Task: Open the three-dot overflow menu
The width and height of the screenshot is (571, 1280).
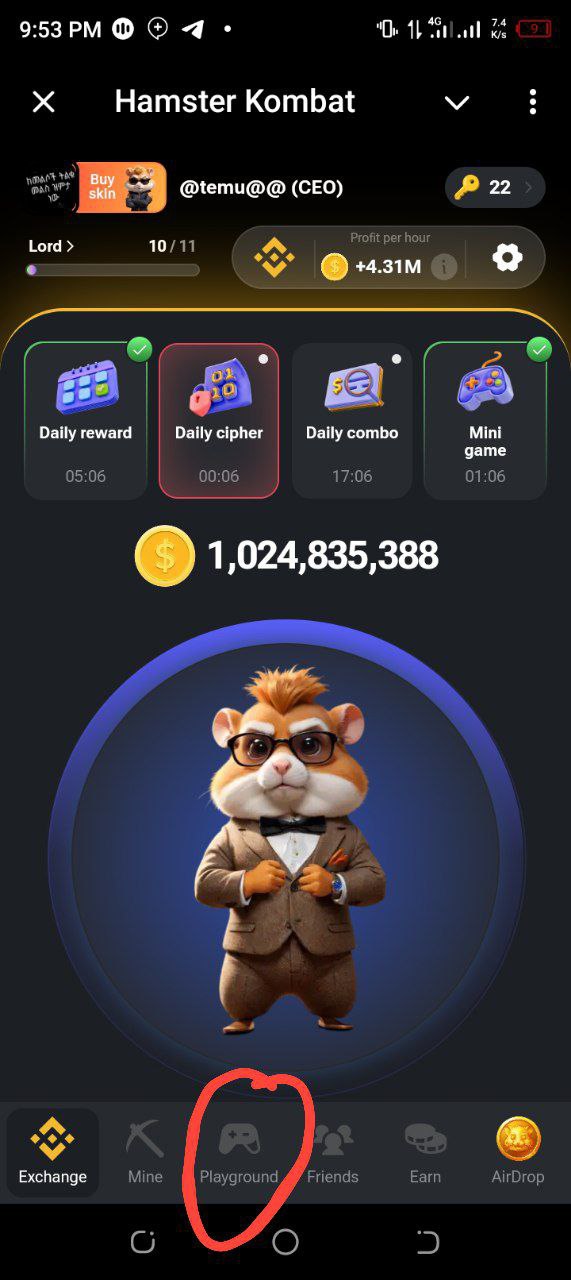Action: tap(532, 101)
